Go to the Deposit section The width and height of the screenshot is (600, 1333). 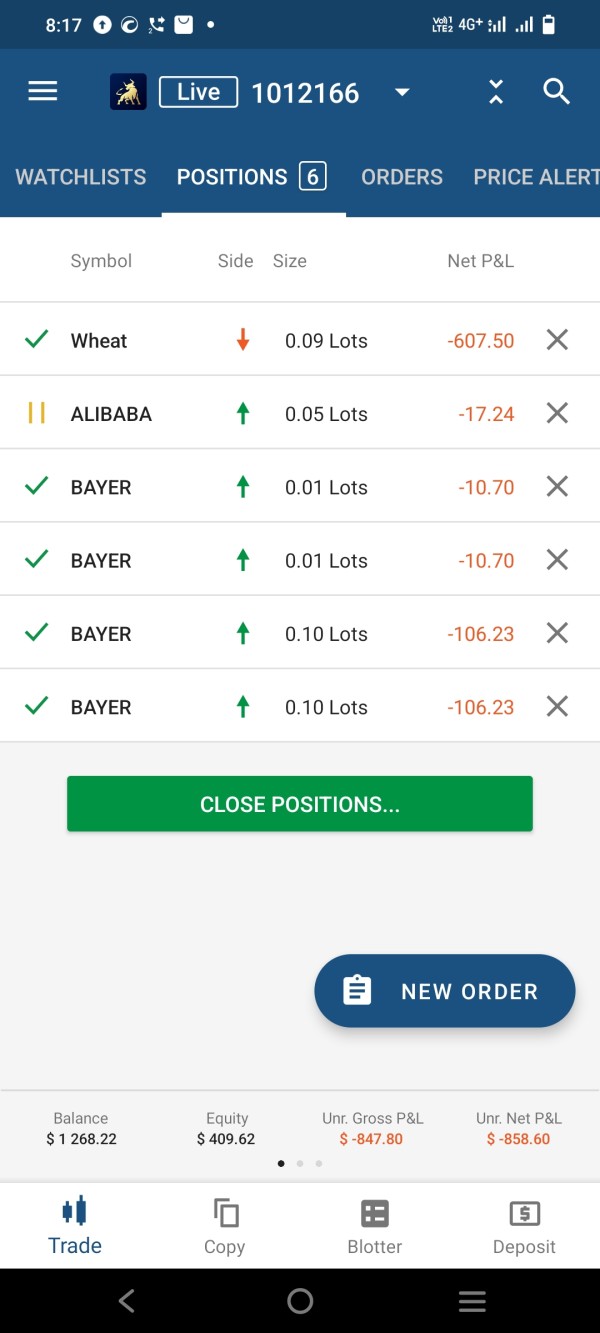point(524,1226)
